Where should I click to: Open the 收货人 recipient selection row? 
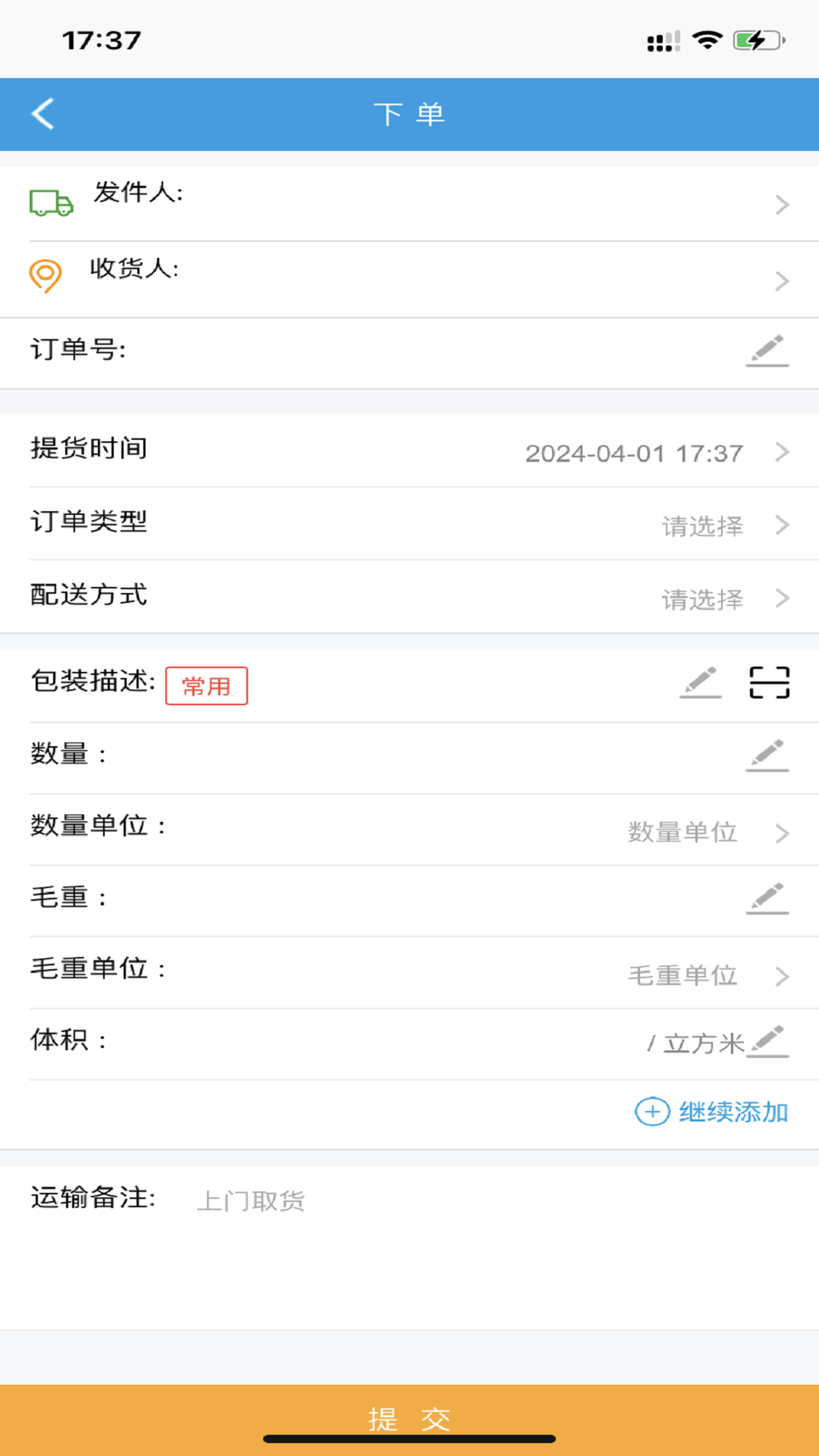(409, 279)
